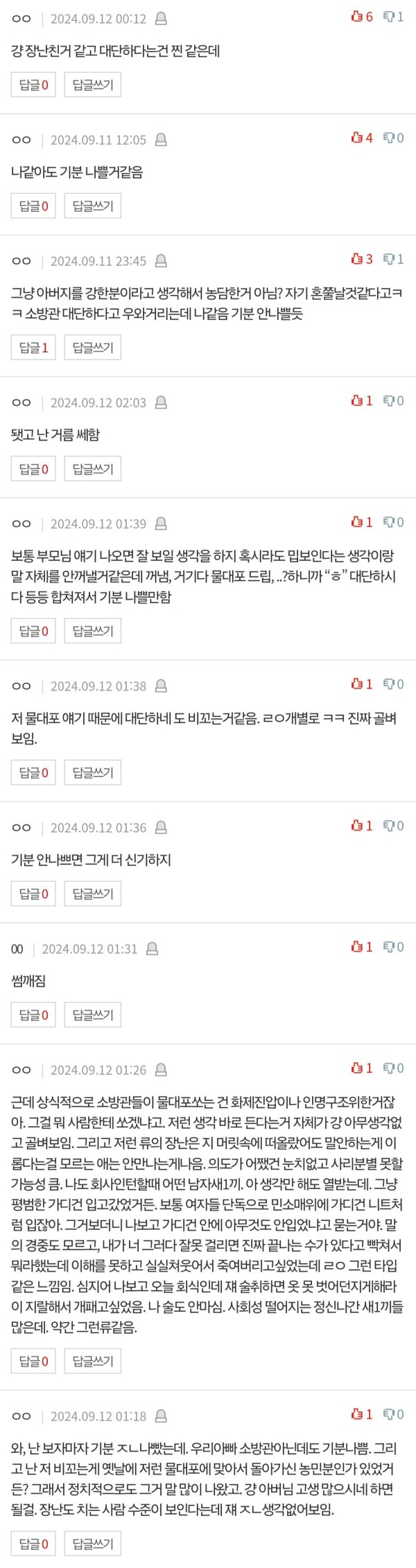View the 1 reply on the 23:45 comment
This screenshot has height=1568, width=416.
coord(34,347)
